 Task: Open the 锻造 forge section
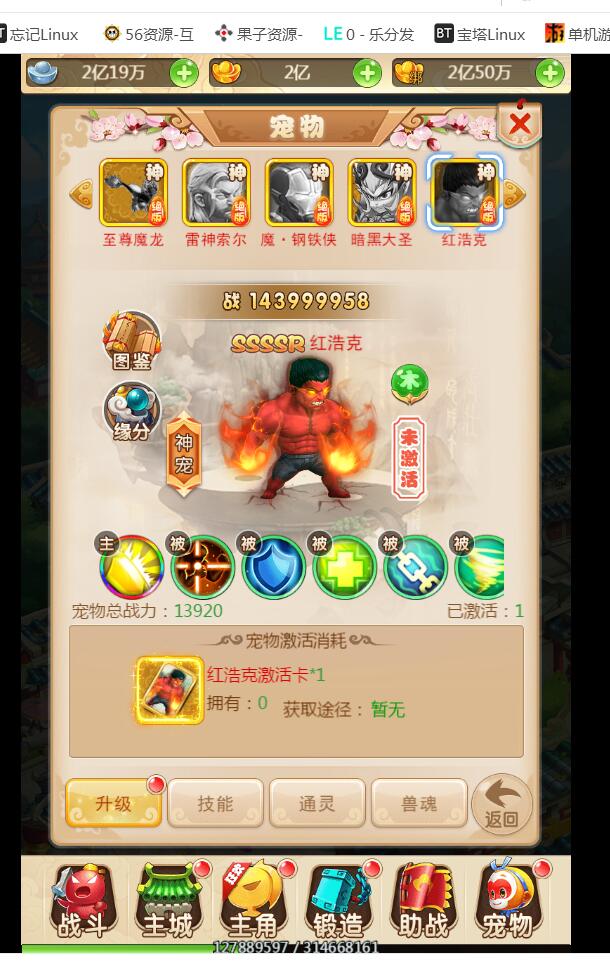pos(338,902)
